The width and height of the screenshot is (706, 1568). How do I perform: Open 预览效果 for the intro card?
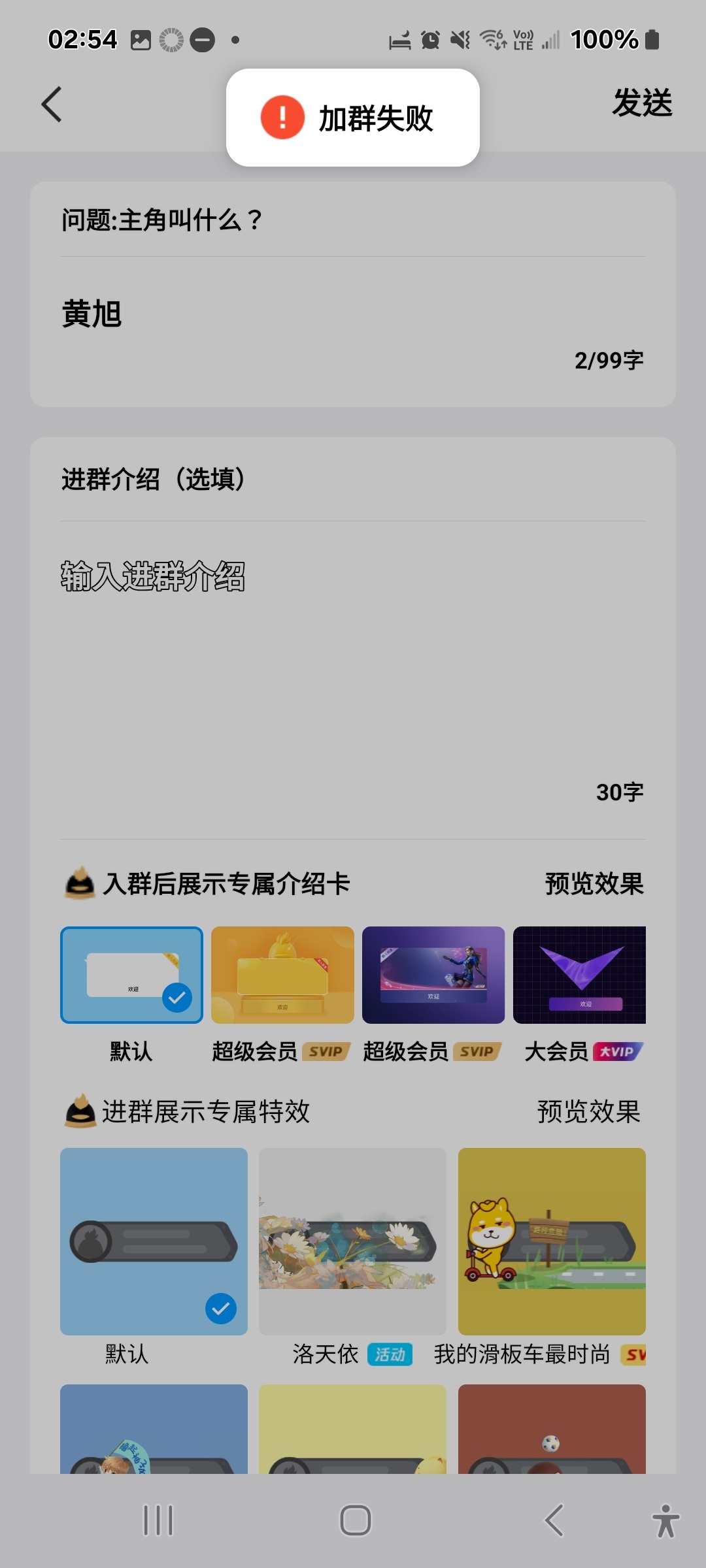pos(594,884)
